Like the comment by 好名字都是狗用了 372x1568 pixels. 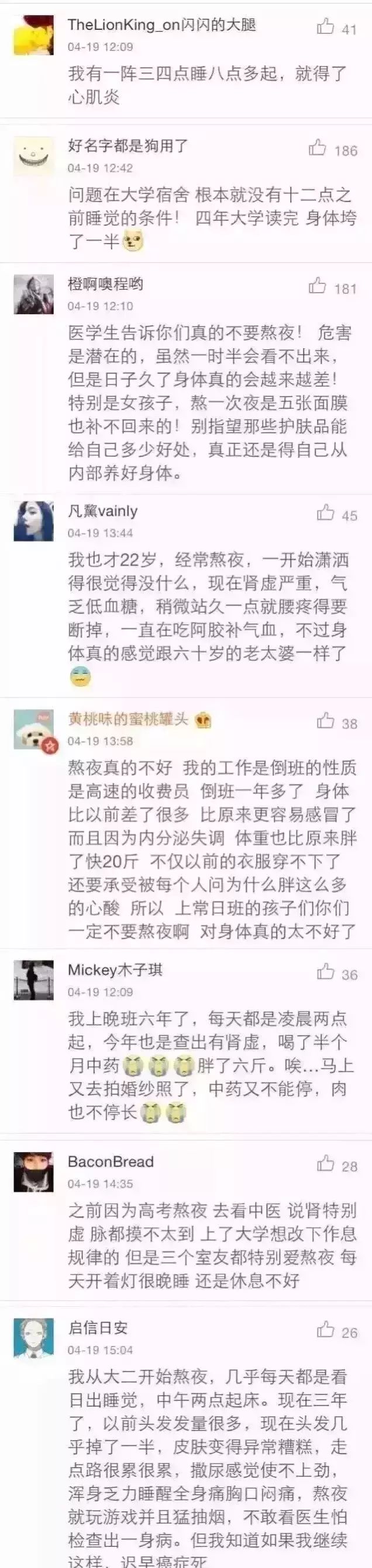tap(317, 148)
